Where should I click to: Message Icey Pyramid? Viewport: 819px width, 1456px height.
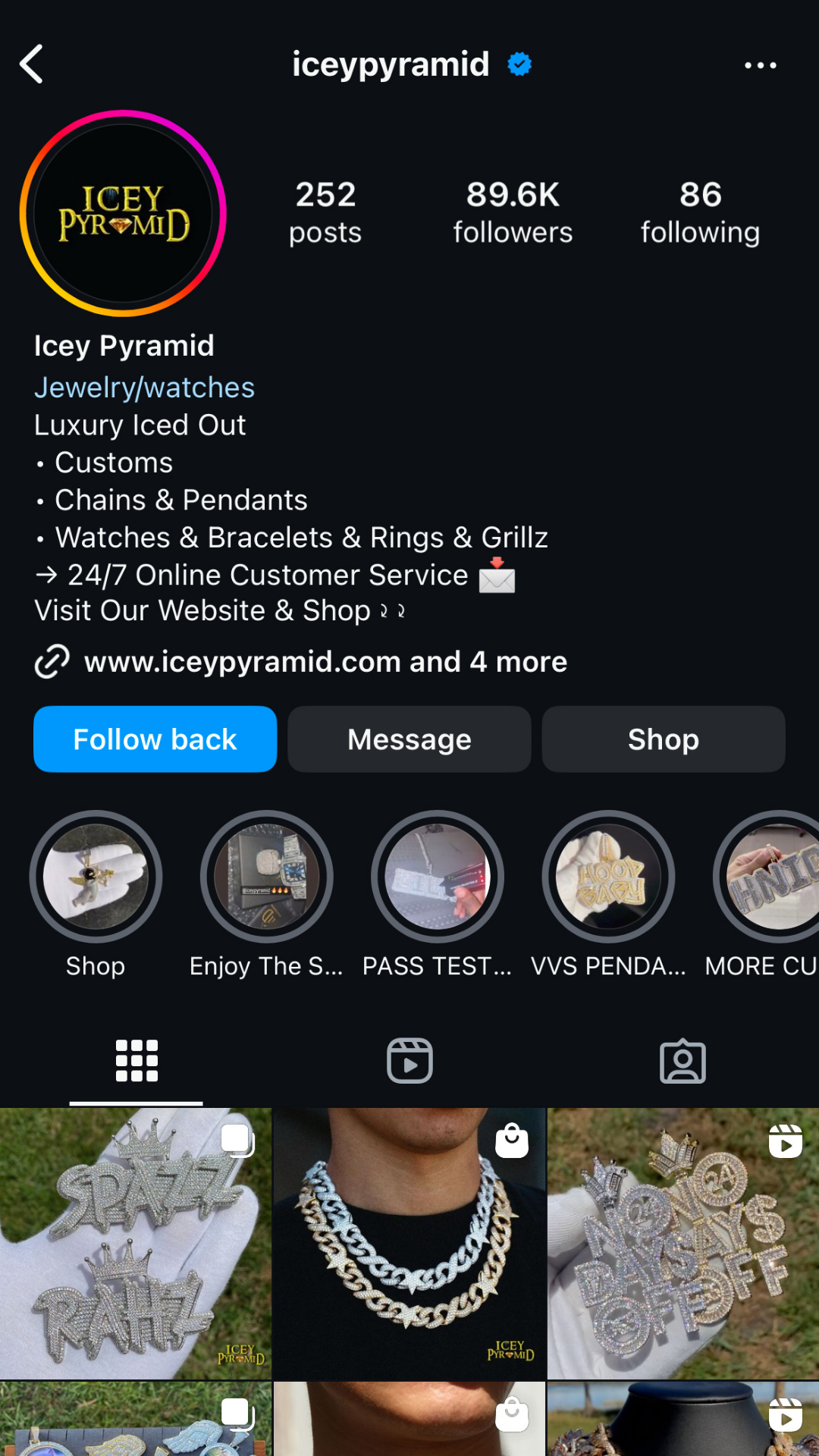point(409,739)
